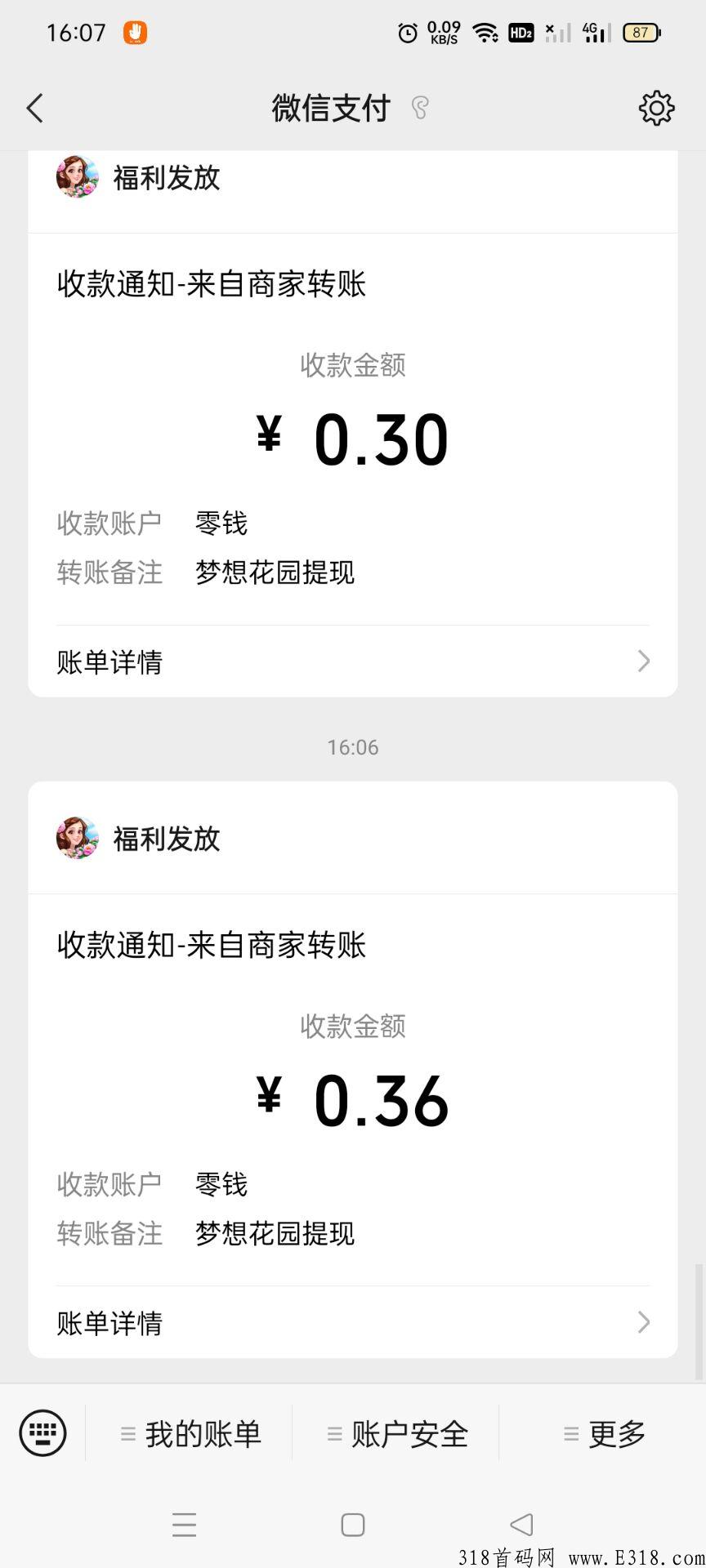706x1568 pixels.
Task: Tap the battery indicator showing 87
Action: point(641,33)
